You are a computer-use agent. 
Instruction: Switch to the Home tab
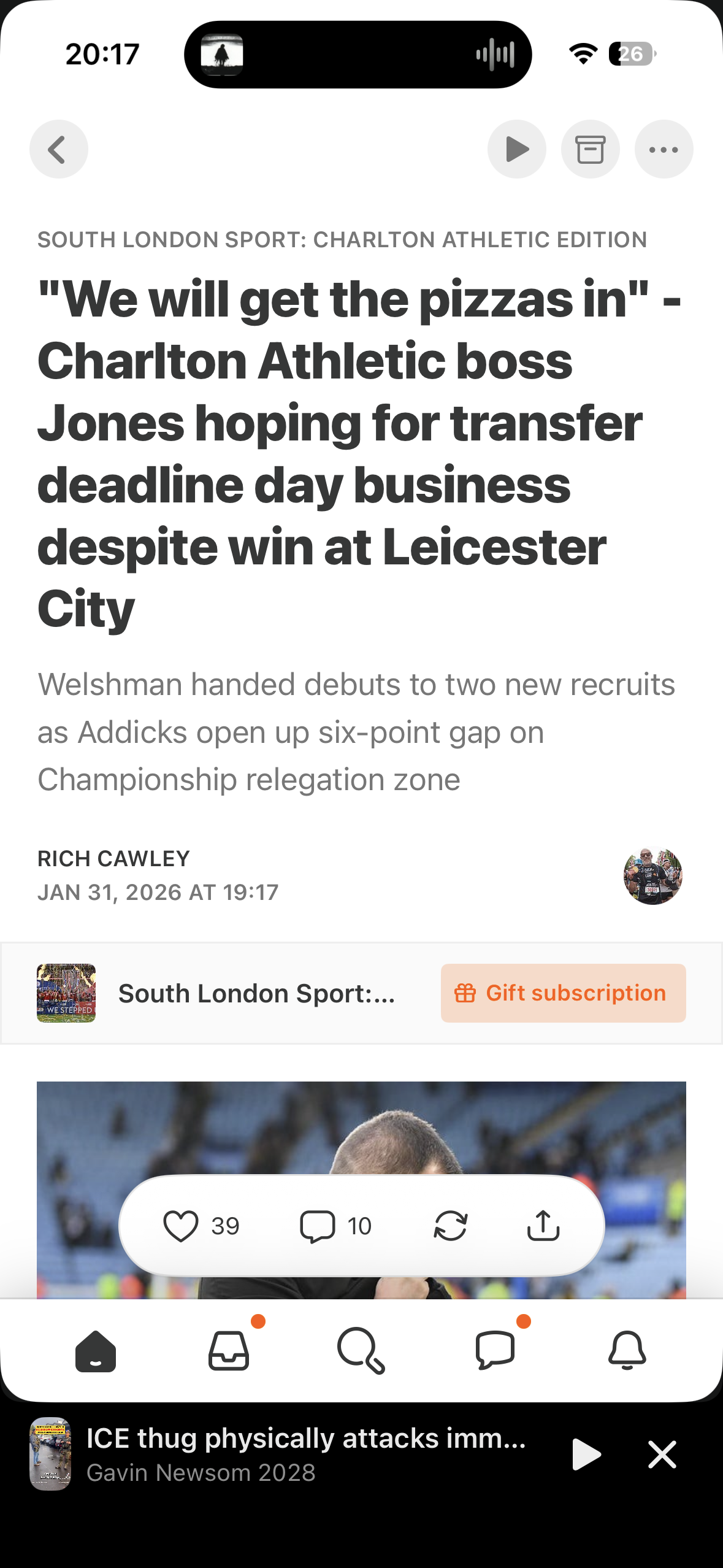click(x=96, y=1350)
